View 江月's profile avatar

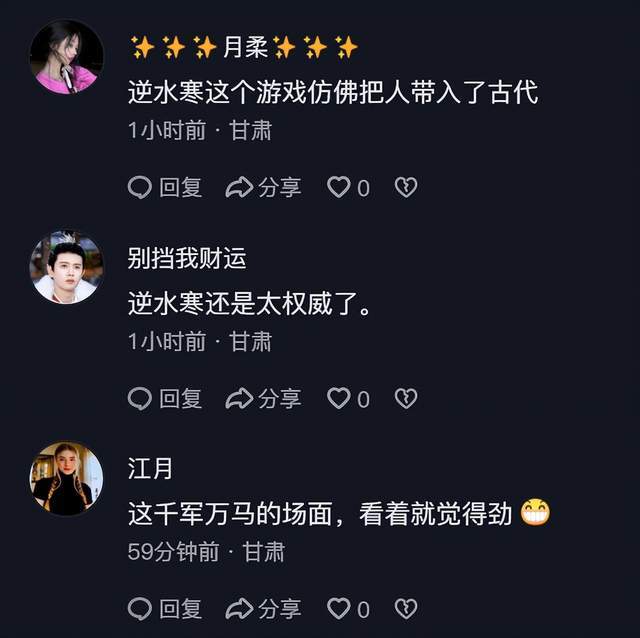(67, 479)
